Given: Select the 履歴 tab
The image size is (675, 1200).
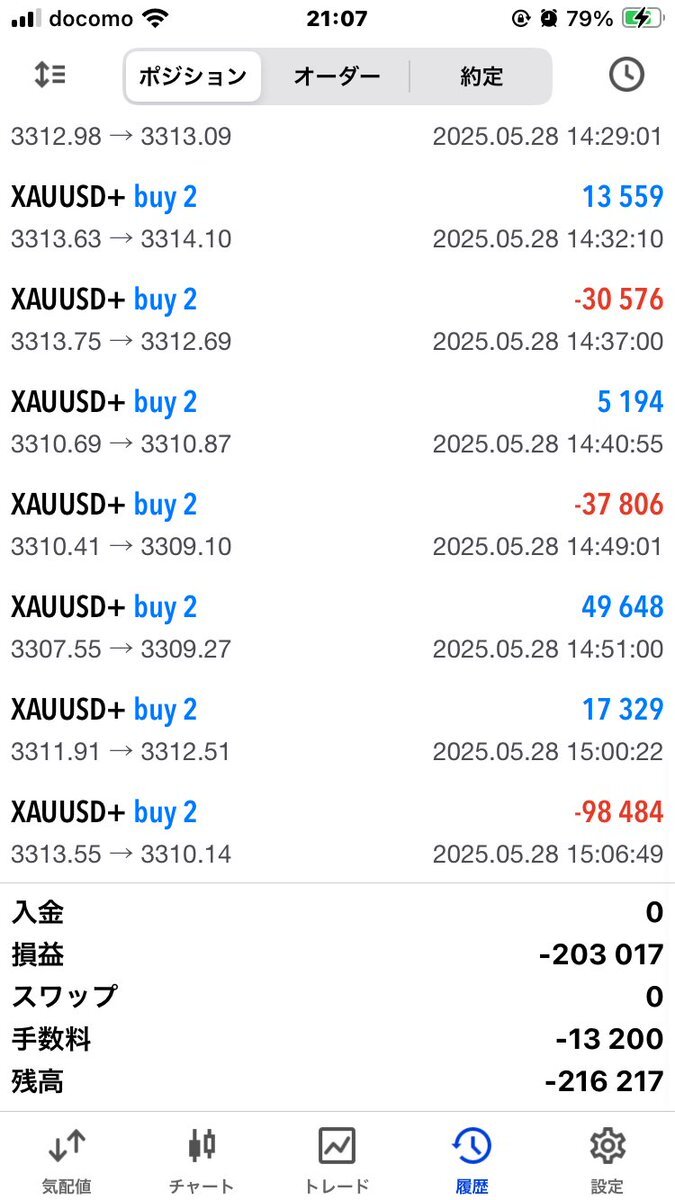Looking at the screenshot, I should 471,1160.
